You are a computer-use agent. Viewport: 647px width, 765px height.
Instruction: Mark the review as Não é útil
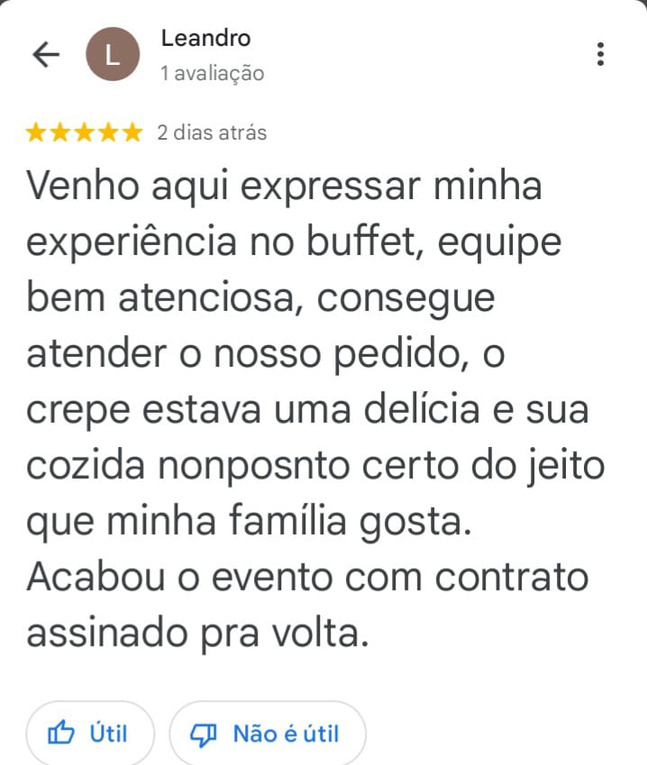(267, 734)
